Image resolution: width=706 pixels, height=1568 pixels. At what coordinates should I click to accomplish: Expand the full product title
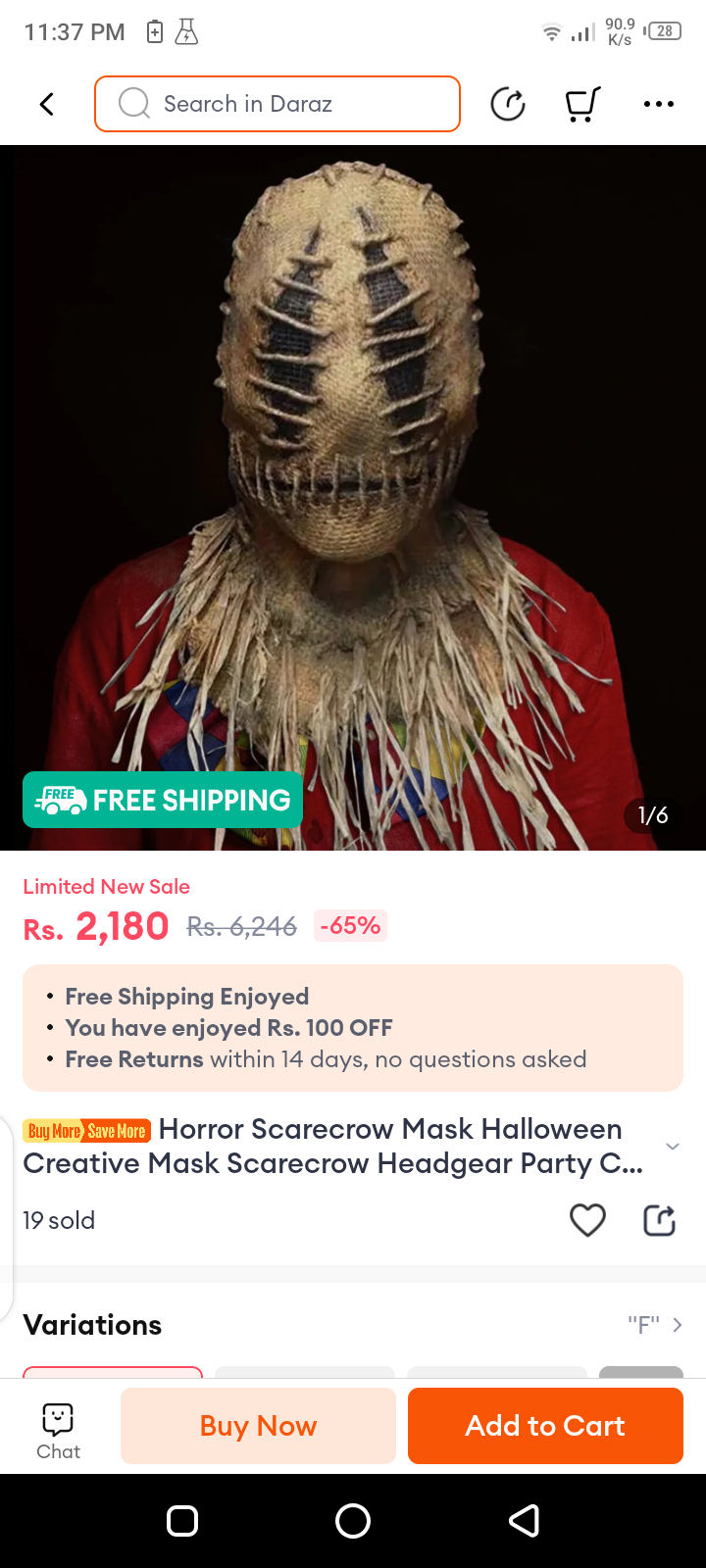point(672,1146)
